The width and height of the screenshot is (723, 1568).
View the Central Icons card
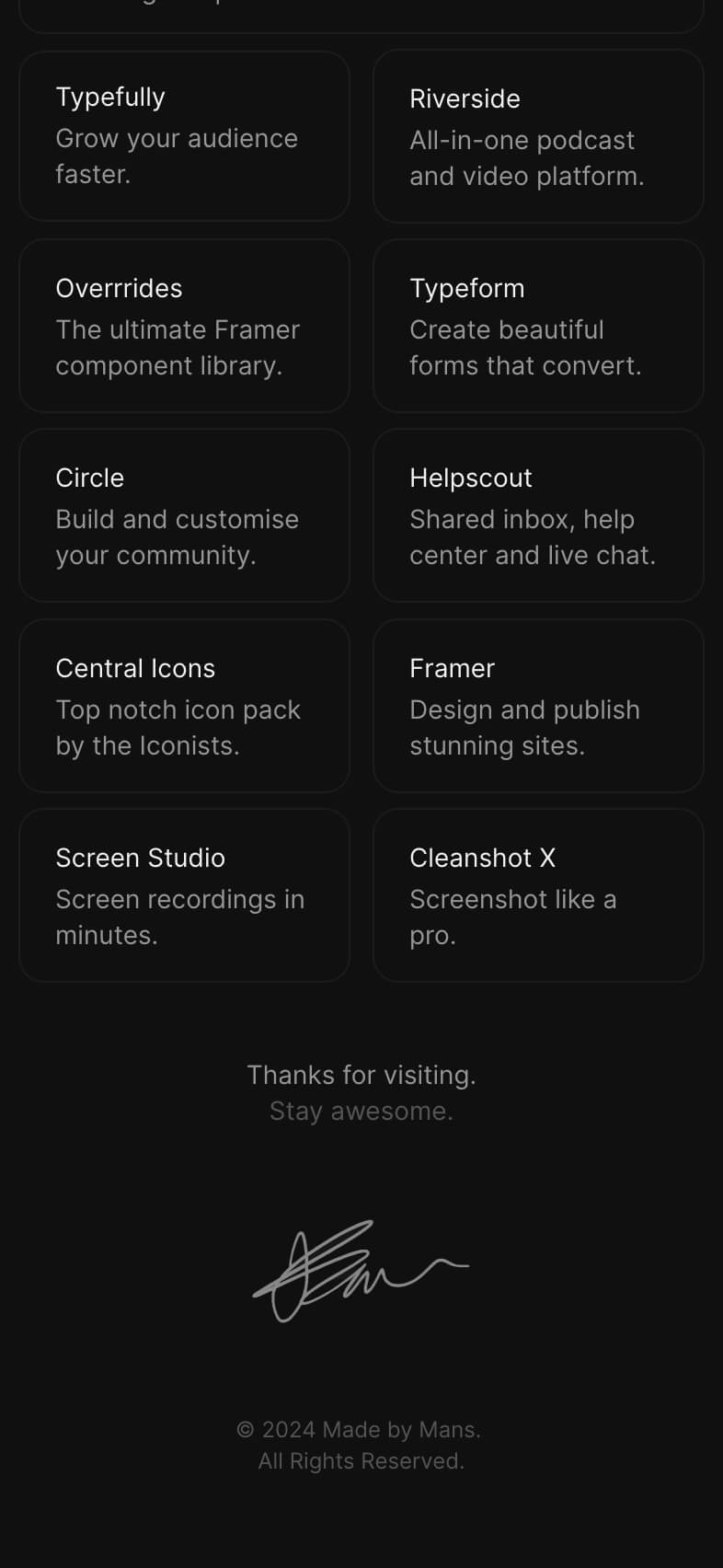[x=184, y=706]
